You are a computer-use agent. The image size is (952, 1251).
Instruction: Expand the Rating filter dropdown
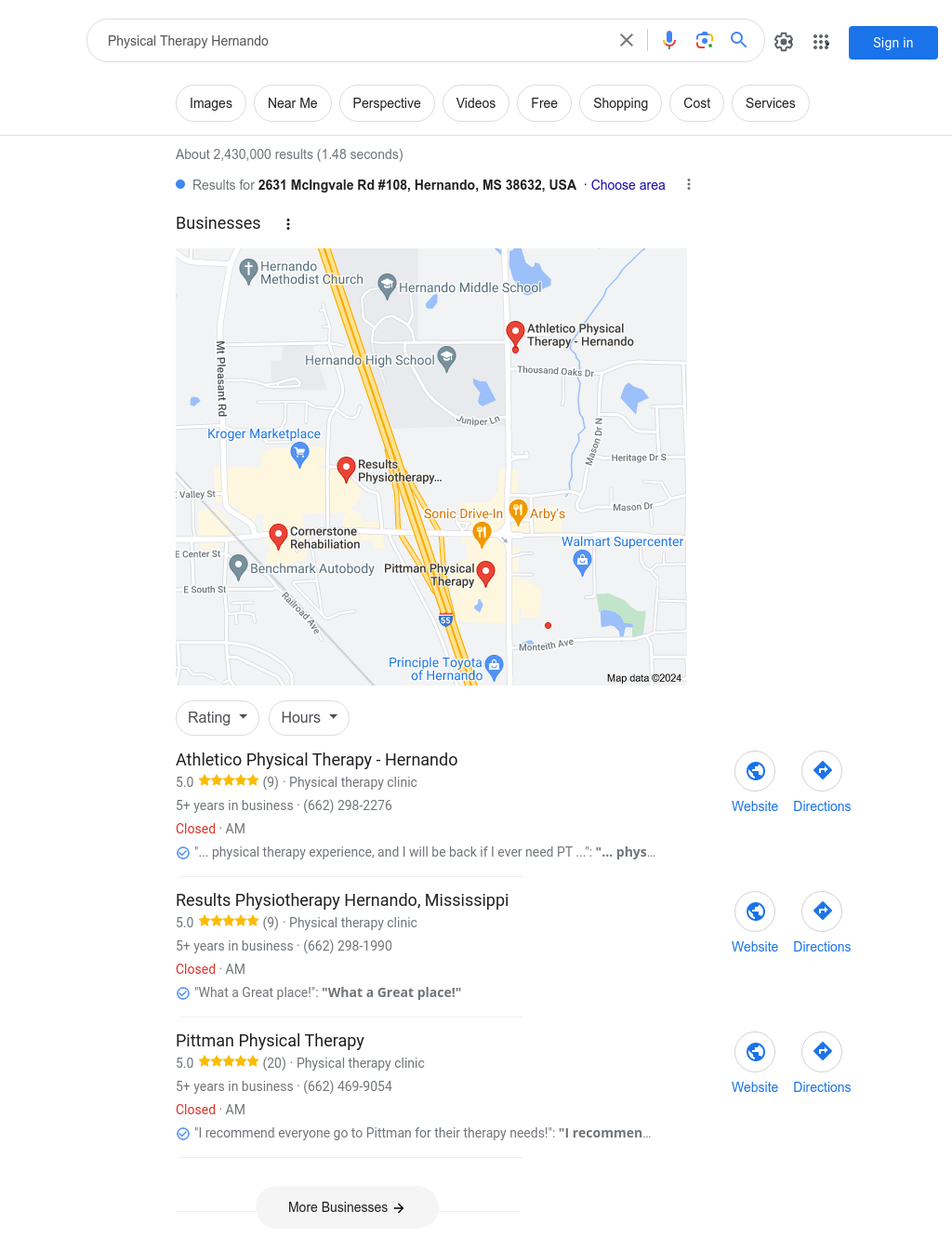click(x=218, y=718)
